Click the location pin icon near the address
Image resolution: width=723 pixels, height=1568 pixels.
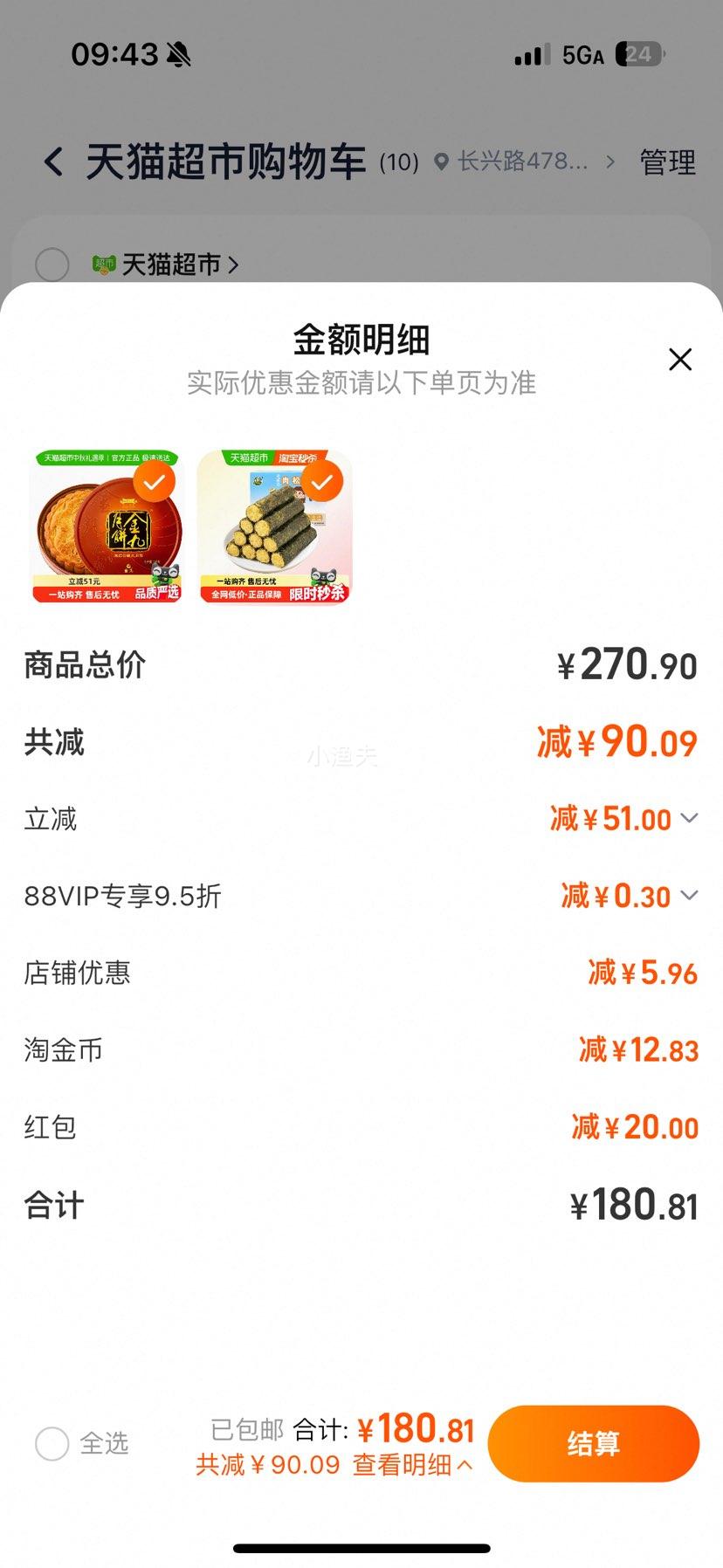click(444, 162)
